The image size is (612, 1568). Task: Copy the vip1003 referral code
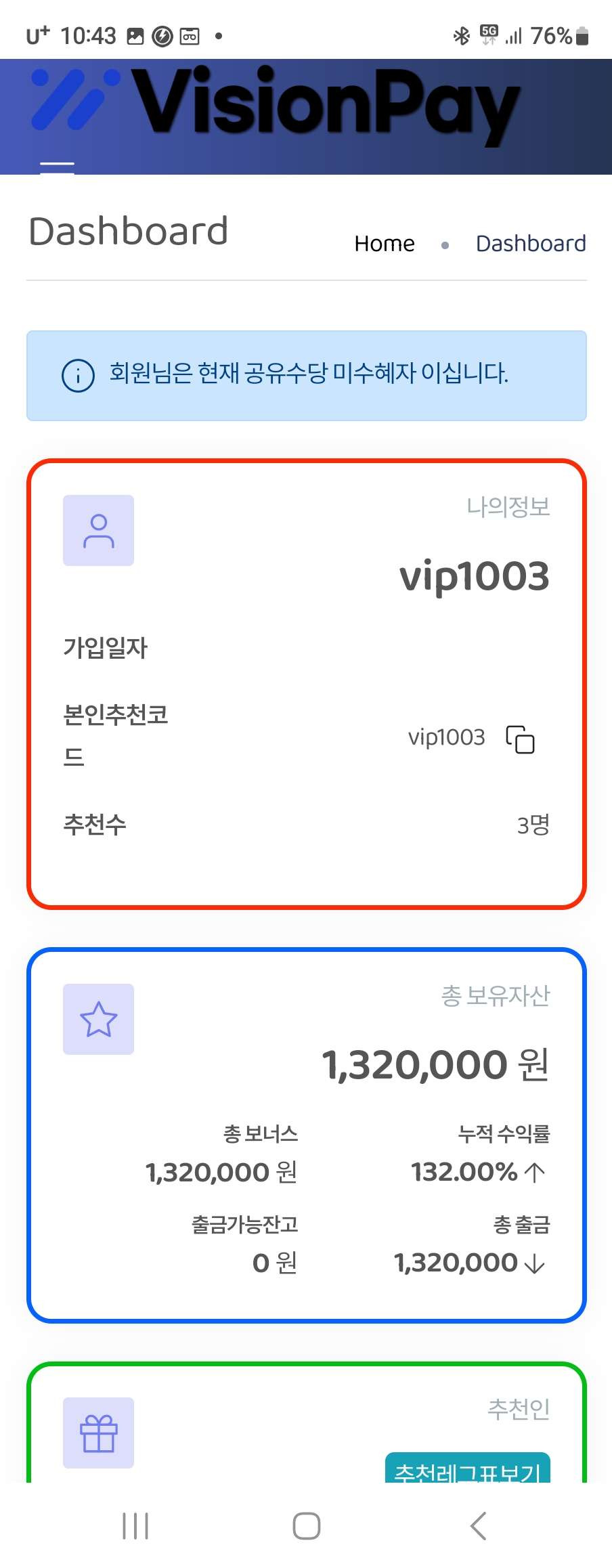(520, 739)
